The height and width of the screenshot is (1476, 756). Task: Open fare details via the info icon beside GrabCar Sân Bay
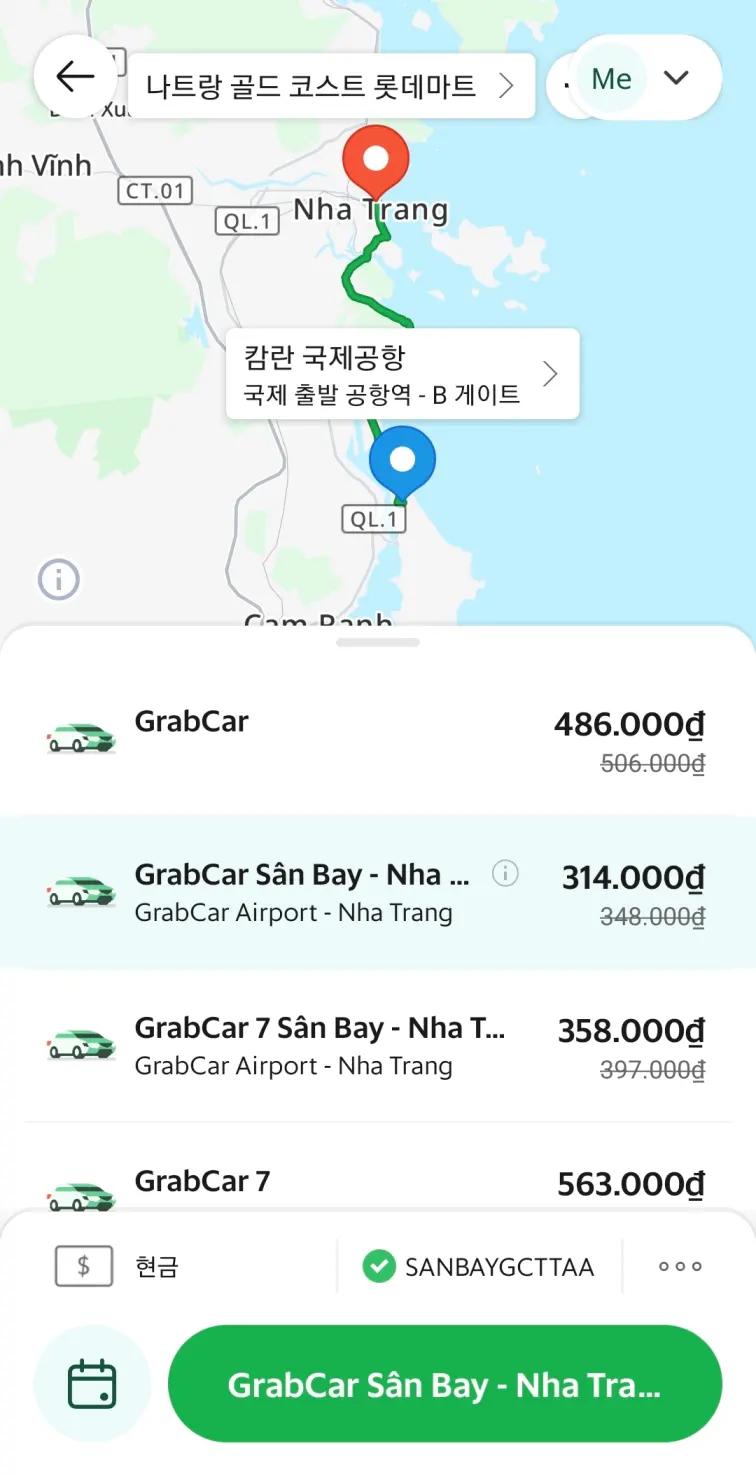pos(505,874)
